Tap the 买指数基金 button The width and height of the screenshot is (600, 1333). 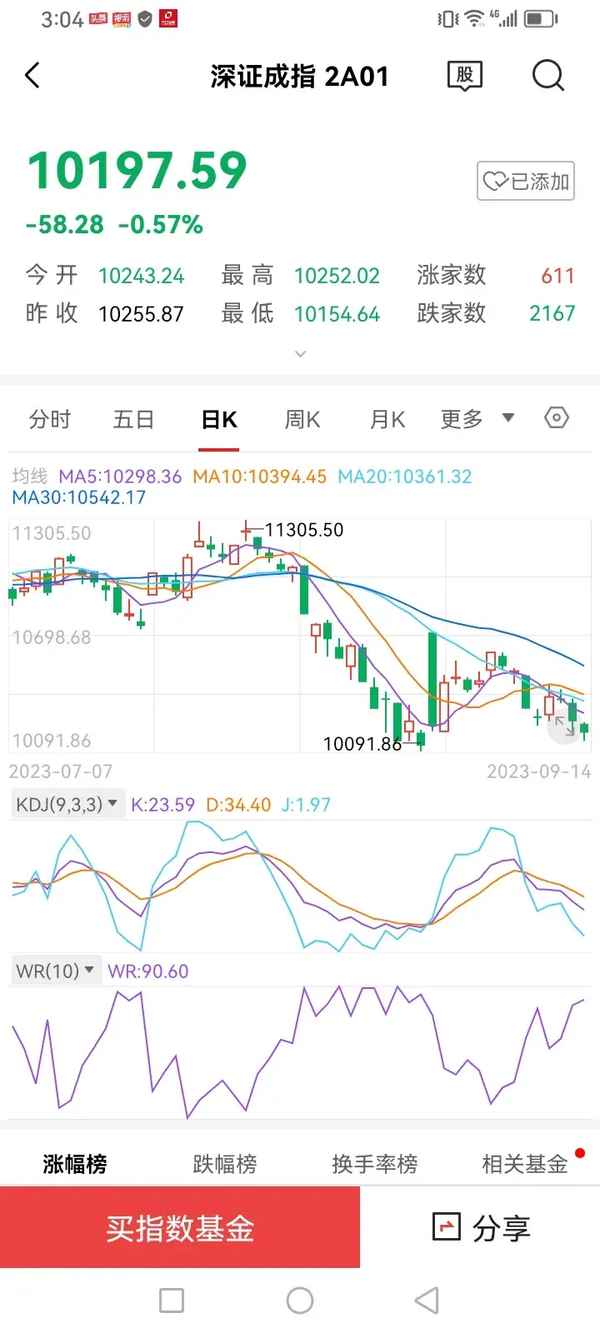(x=180, y=1228)
